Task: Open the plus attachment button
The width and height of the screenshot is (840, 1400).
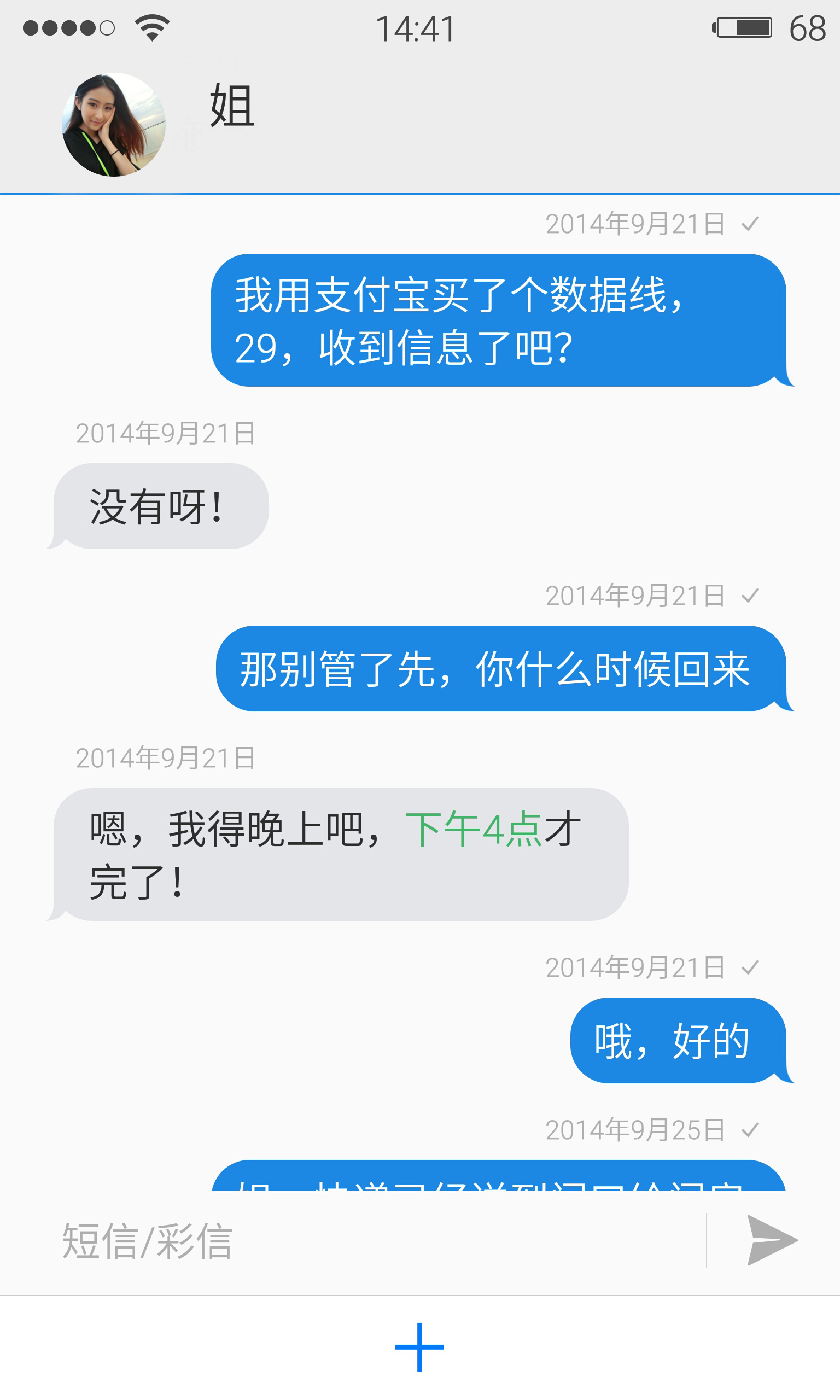Action: point(419,1347)
